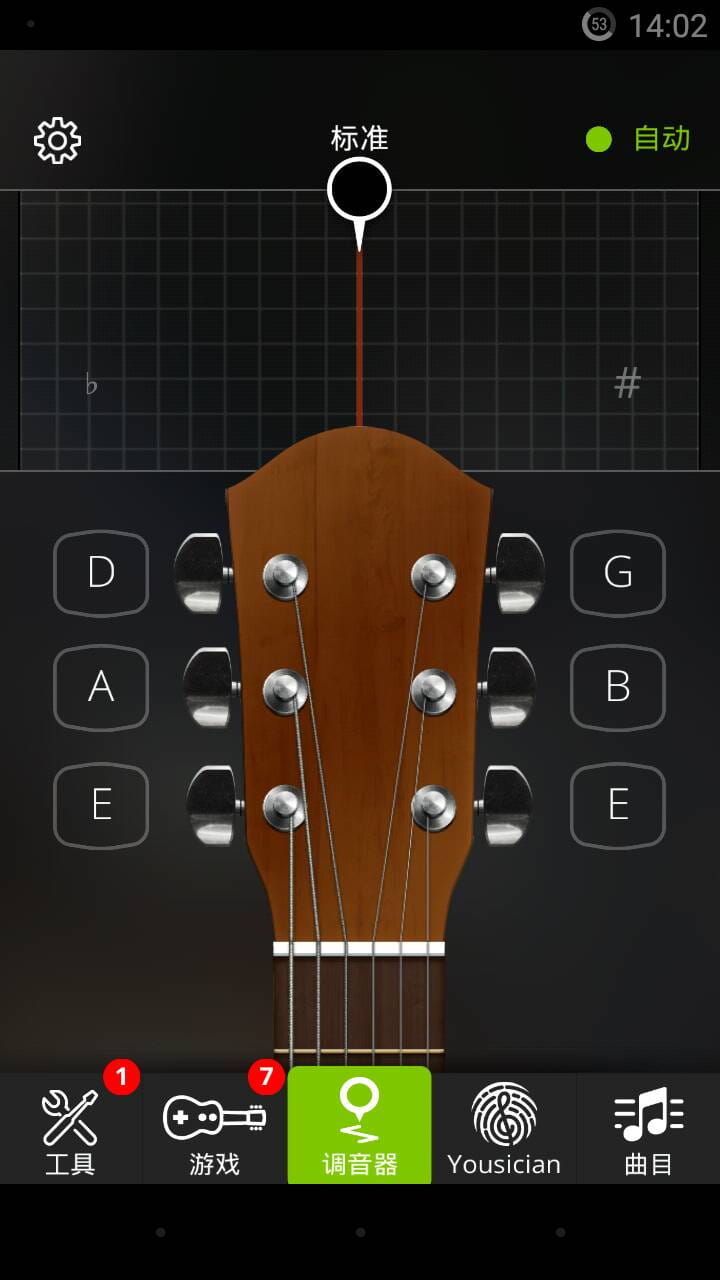Switch to the 工具 tab
Image resolution: width=720 pixels, height=1280 pixels.
[x=71, y=1129]
